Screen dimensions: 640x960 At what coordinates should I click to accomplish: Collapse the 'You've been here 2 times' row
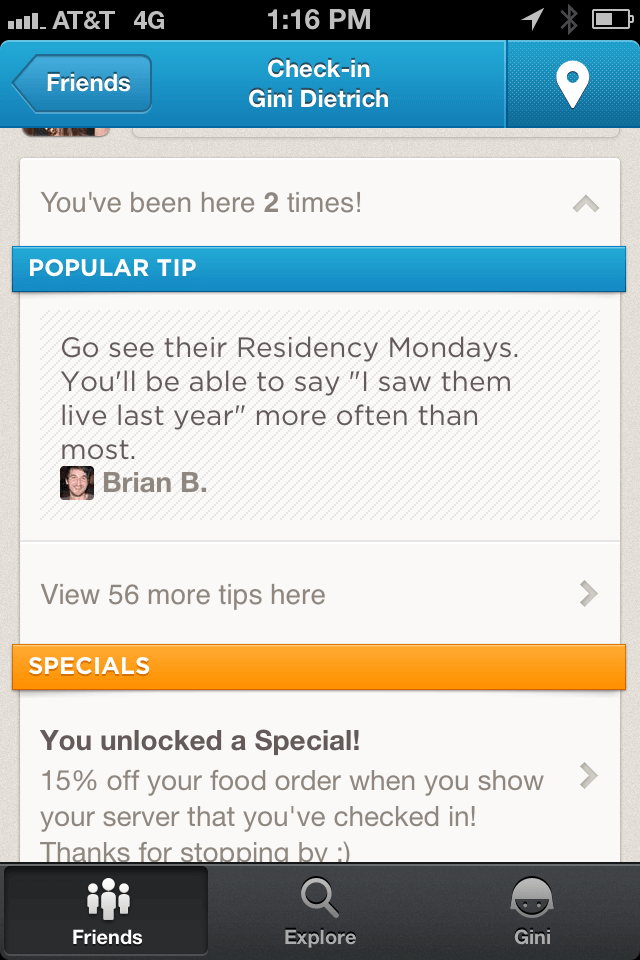point(586,203)
